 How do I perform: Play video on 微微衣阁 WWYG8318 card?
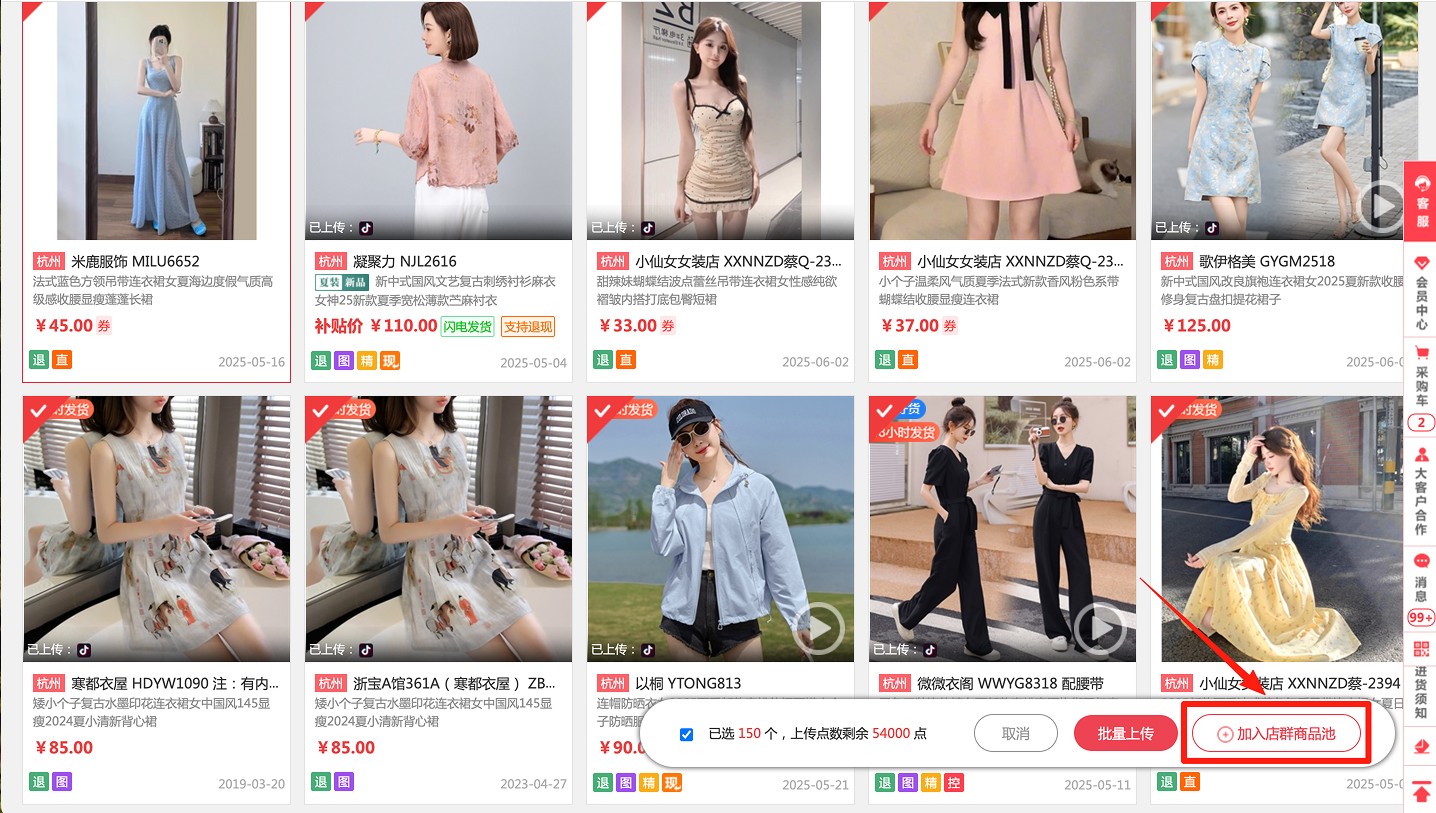click(x=1100, y=630)
